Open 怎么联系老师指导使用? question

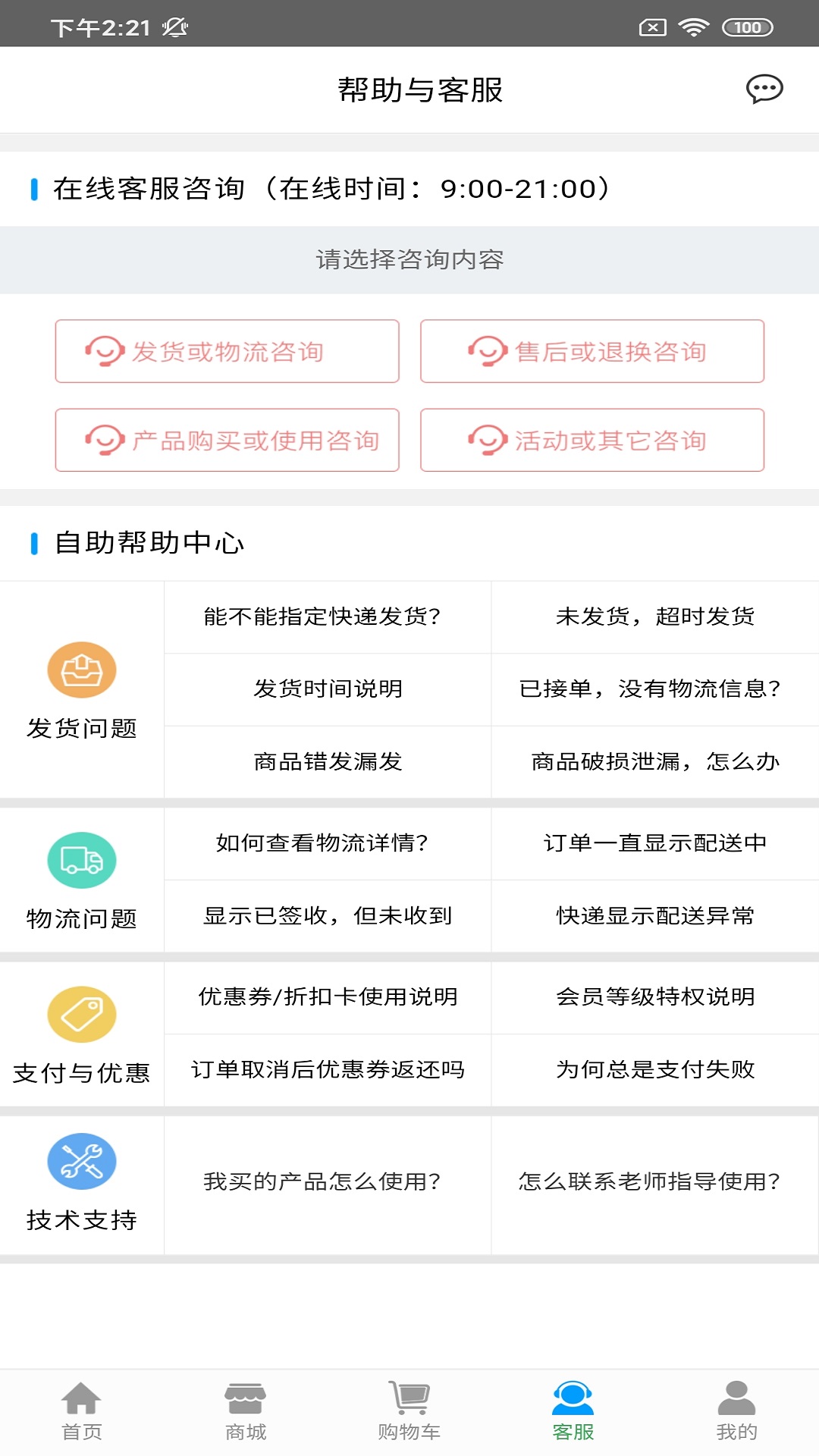pos(655,1181)
